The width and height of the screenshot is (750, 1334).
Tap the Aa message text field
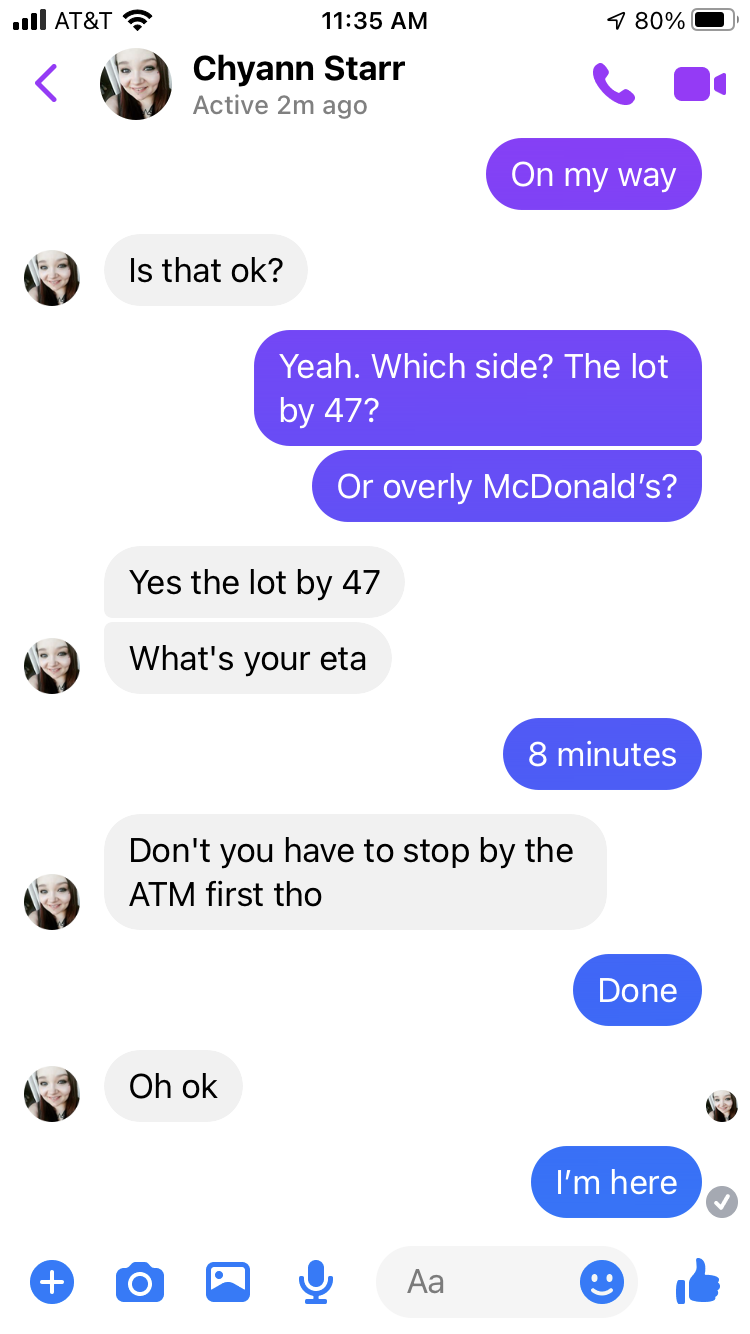[478, 1281]
